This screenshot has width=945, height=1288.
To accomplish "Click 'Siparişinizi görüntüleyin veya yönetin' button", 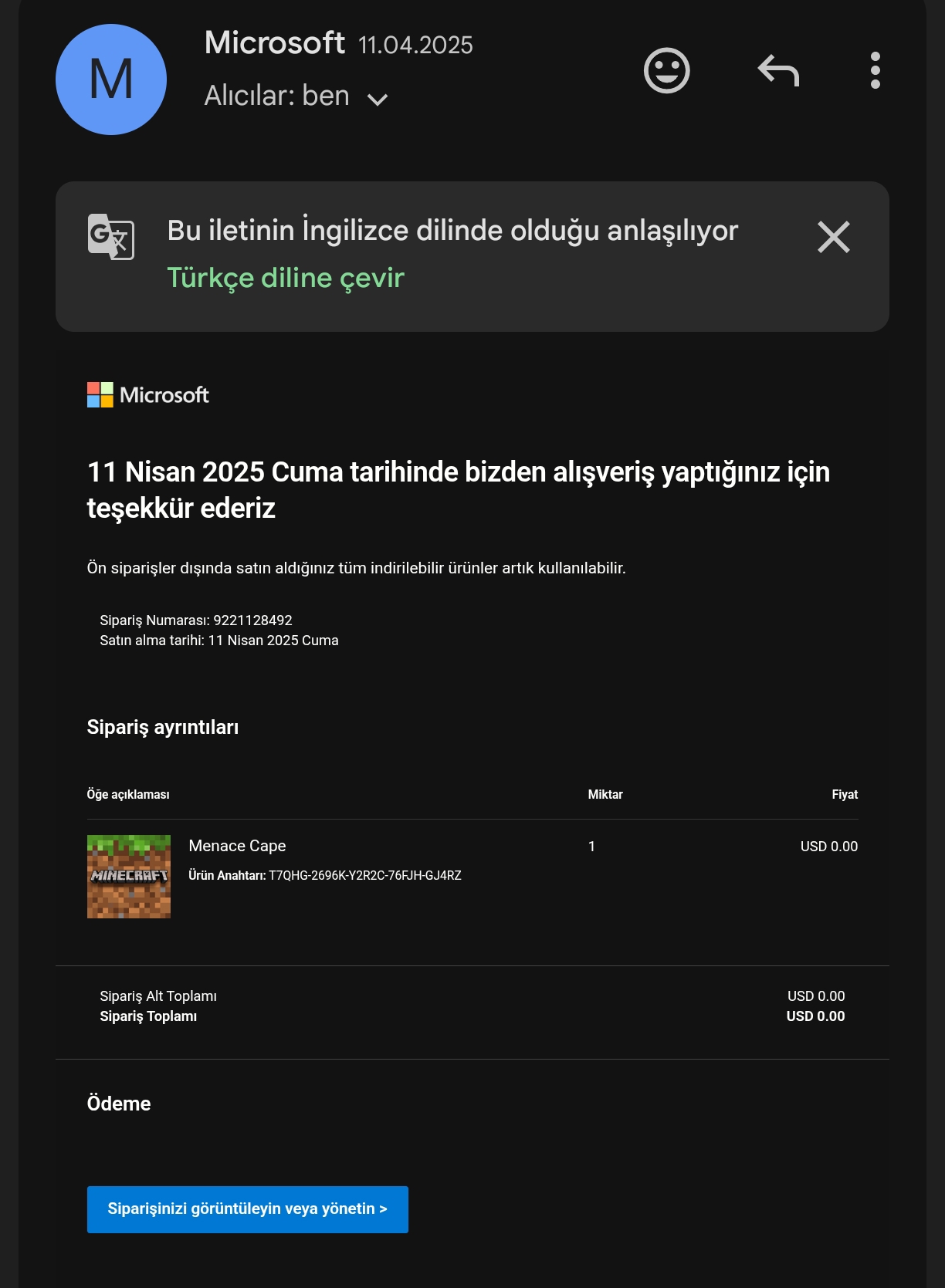I will coord(249,1209).
